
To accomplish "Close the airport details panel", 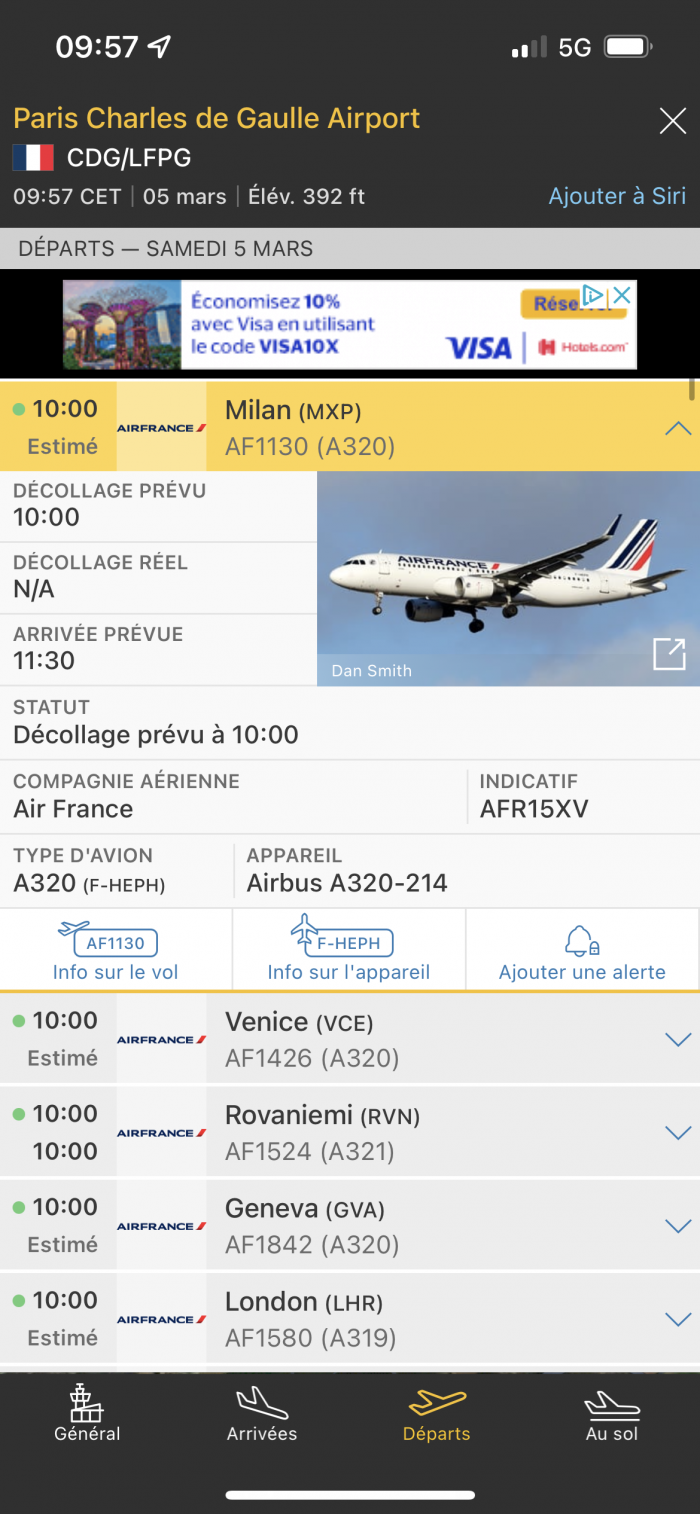I will pos(672,122).
